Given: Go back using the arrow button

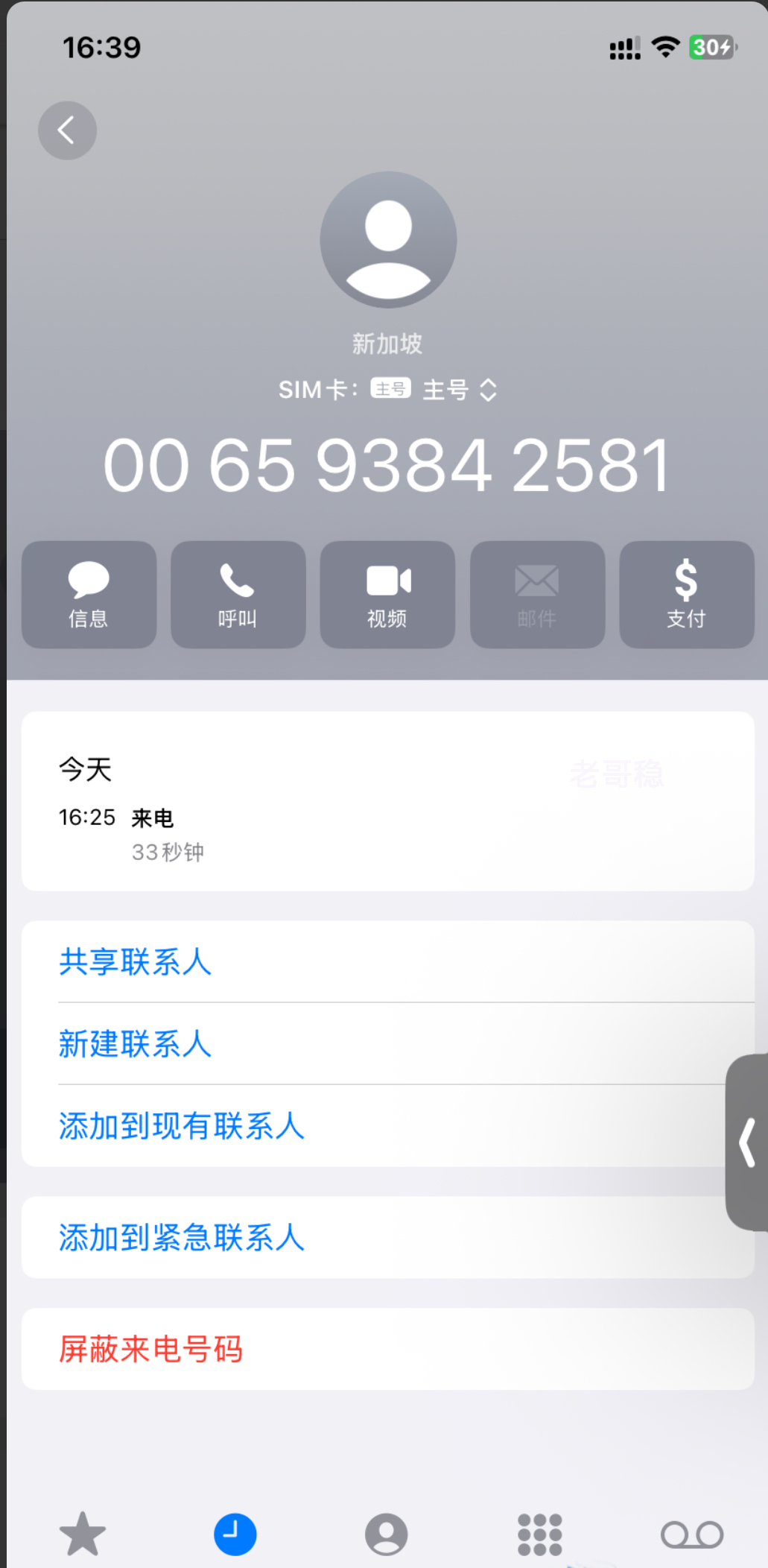Looking at the screenshot, I should 67,130.
